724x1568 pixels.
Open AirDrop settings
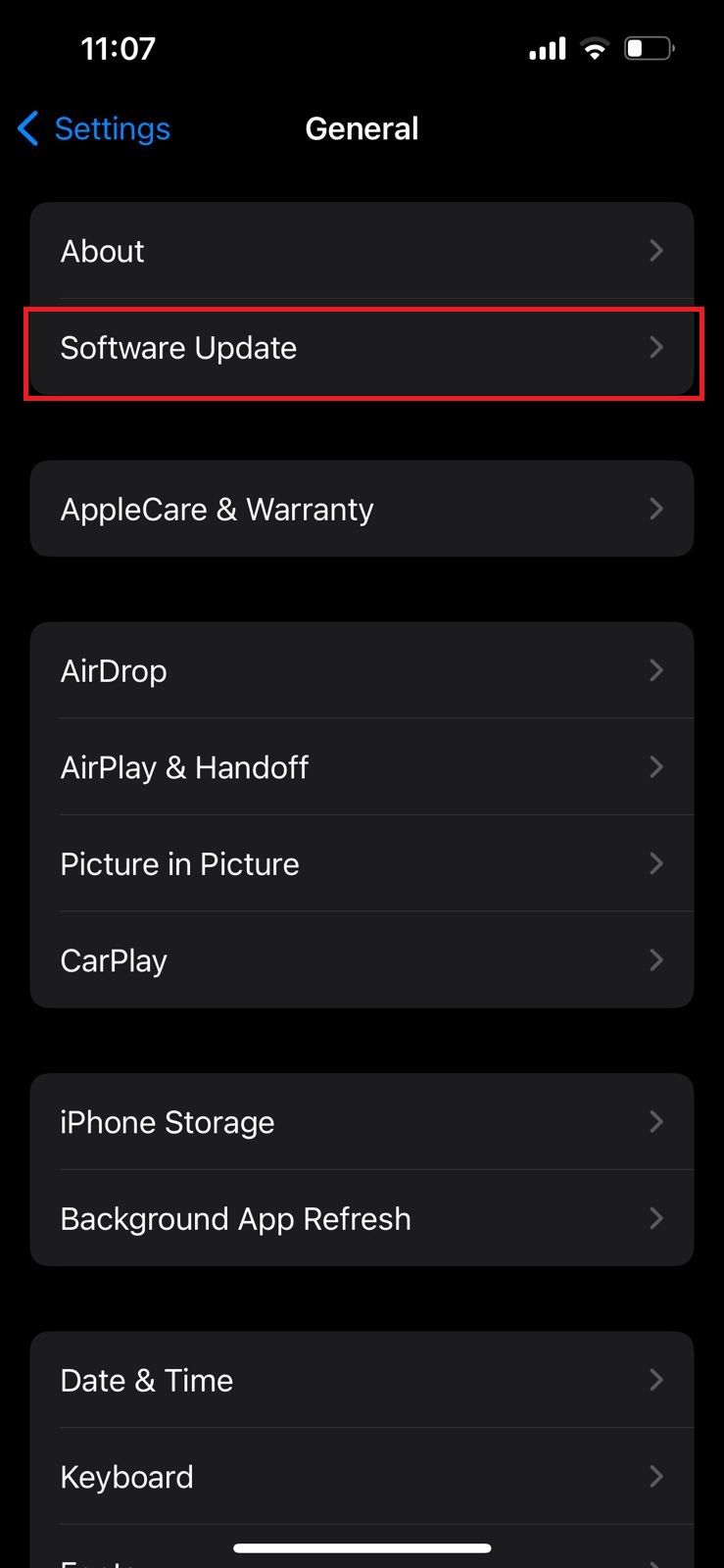[x=362, y=670]
